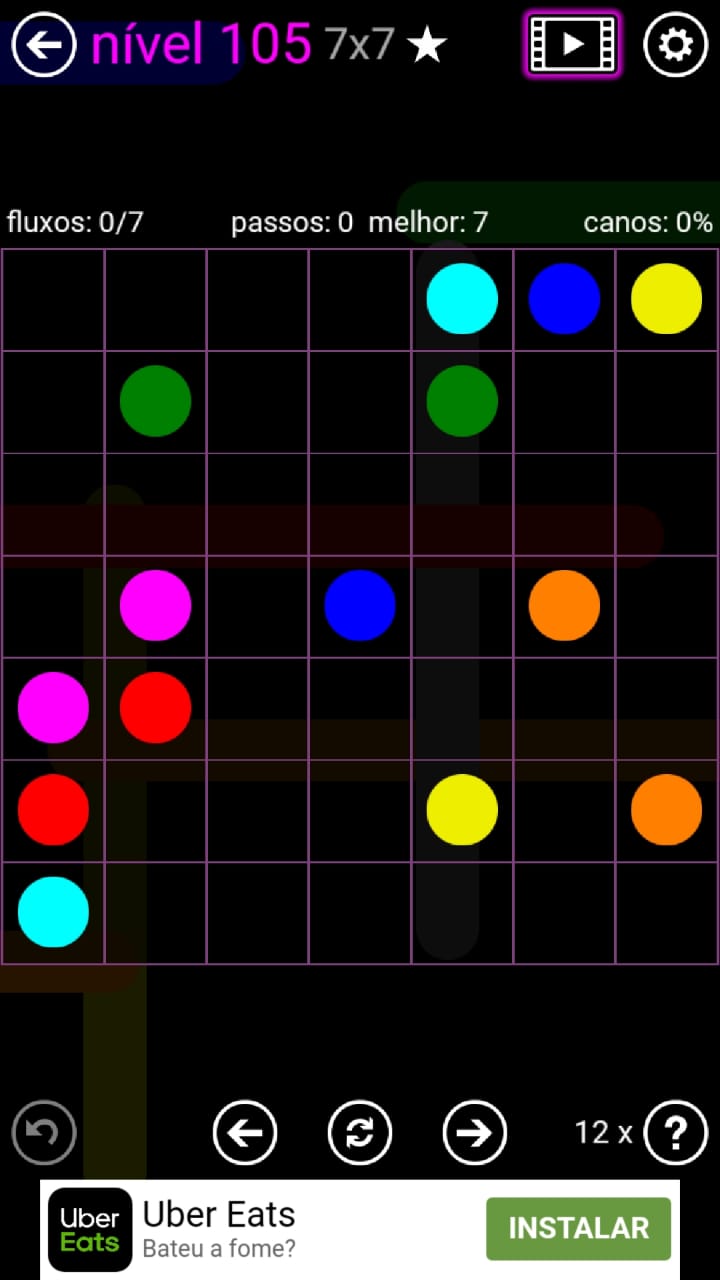This screenshot has height=1280, width=720.
Task: Use a hint with question mark
Action: click(x=676, y=1133)
